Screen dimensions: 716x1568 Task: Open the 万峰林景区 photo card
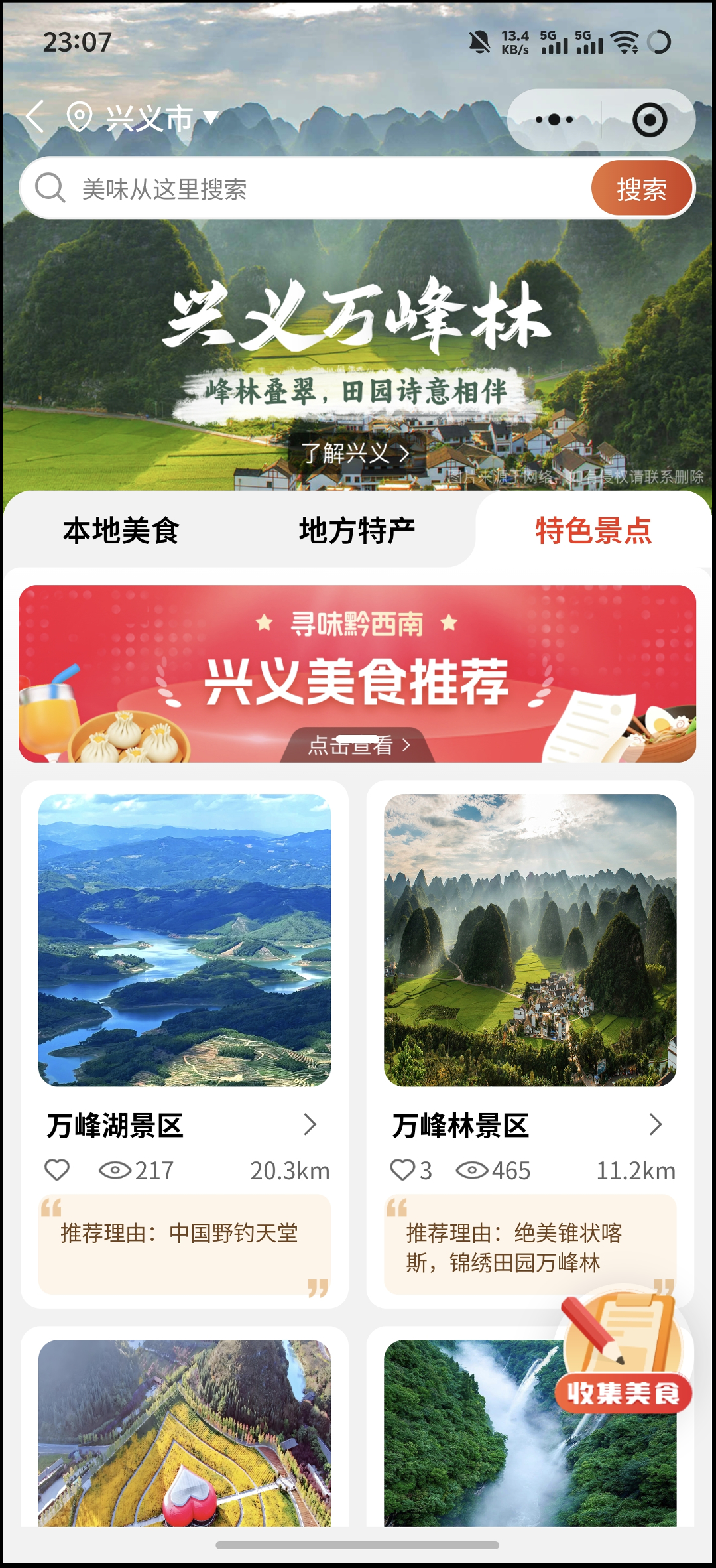click(x=530, y=940)
